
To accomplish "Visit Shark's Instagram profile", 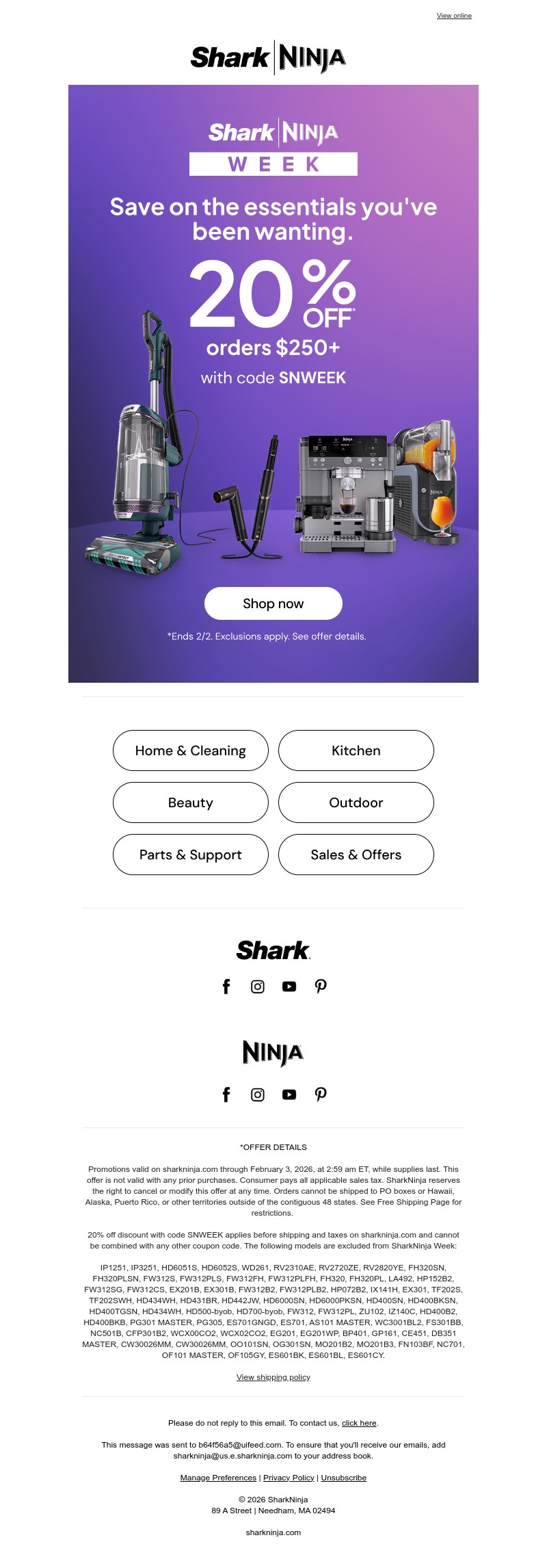I will click(x=258, y=986).
